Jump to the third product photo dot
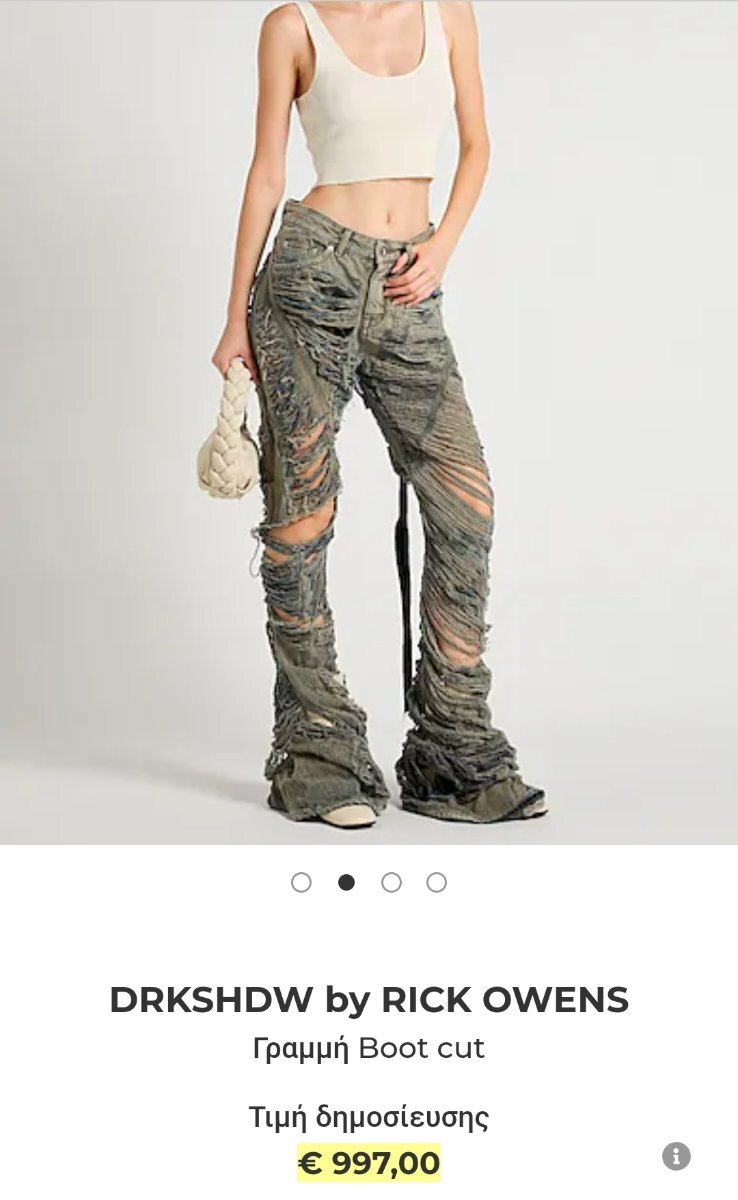738x1200 pixels. [x=391, y=882]
